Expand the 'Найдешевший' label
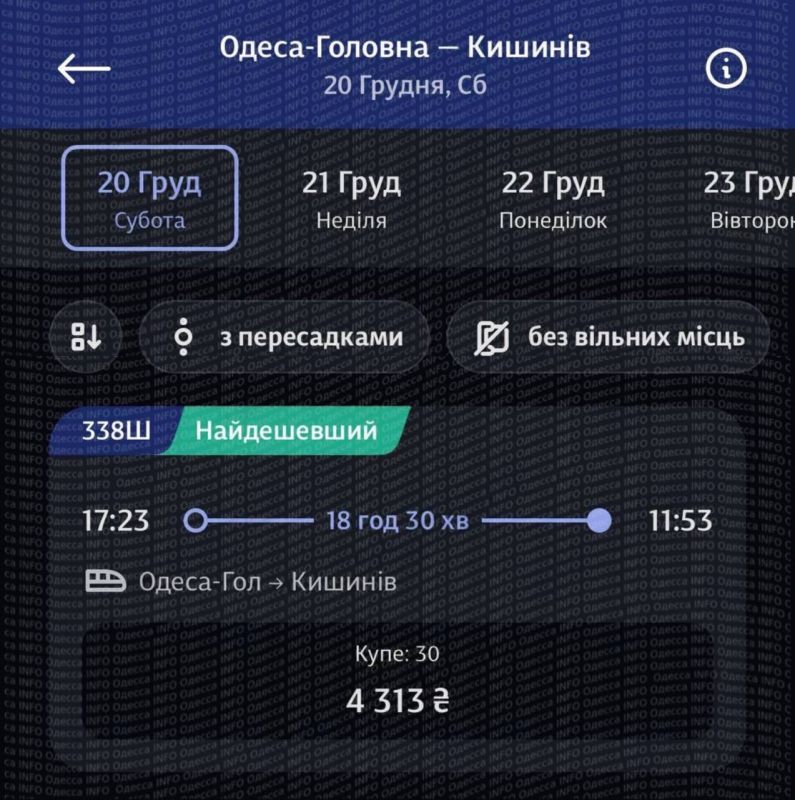Viewport: 795px width, 800px height. point(292,433)
